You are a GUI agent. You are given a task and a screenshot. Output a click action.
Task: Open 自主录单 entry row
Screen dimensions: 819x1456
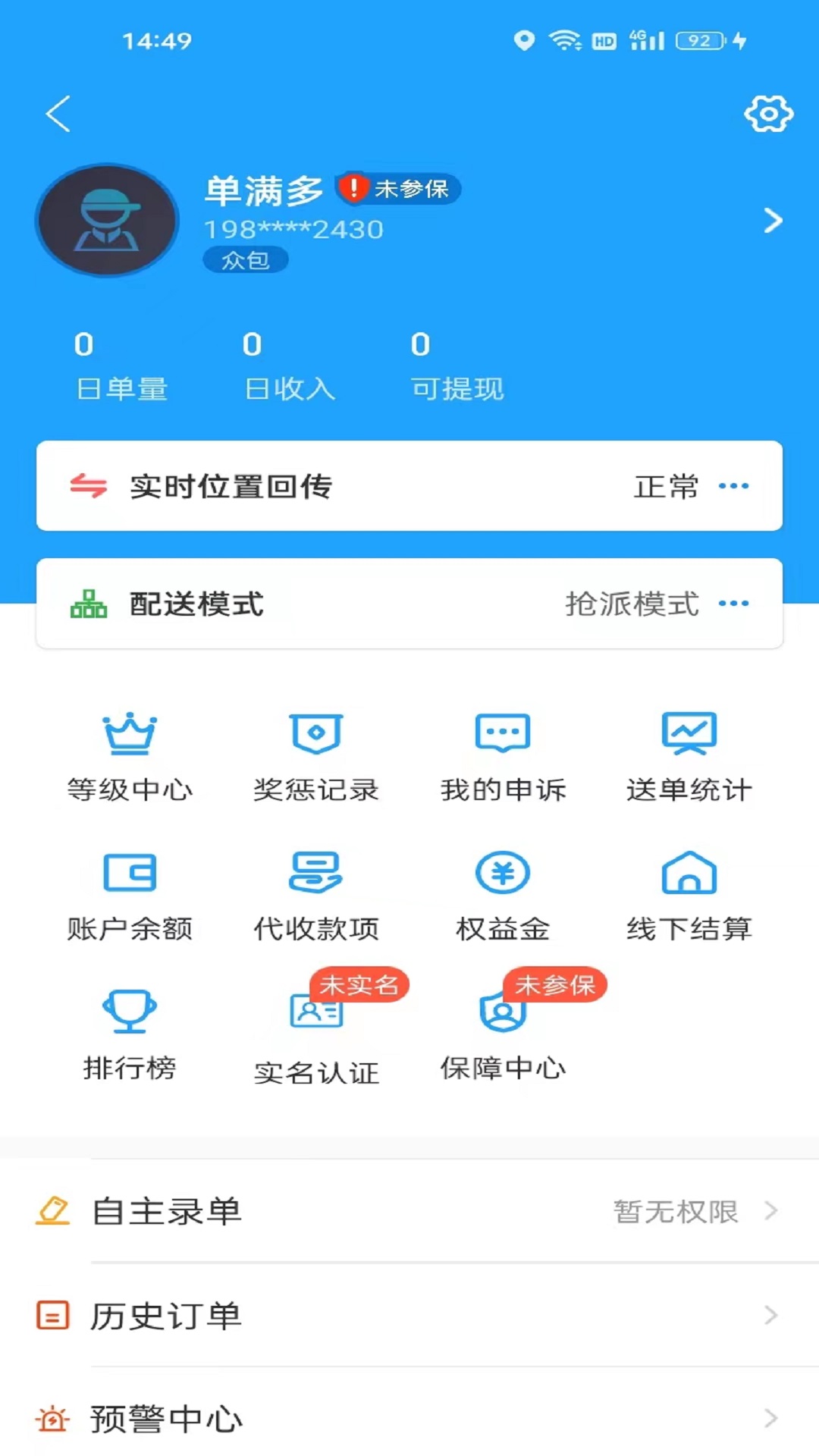[409, 1211]
